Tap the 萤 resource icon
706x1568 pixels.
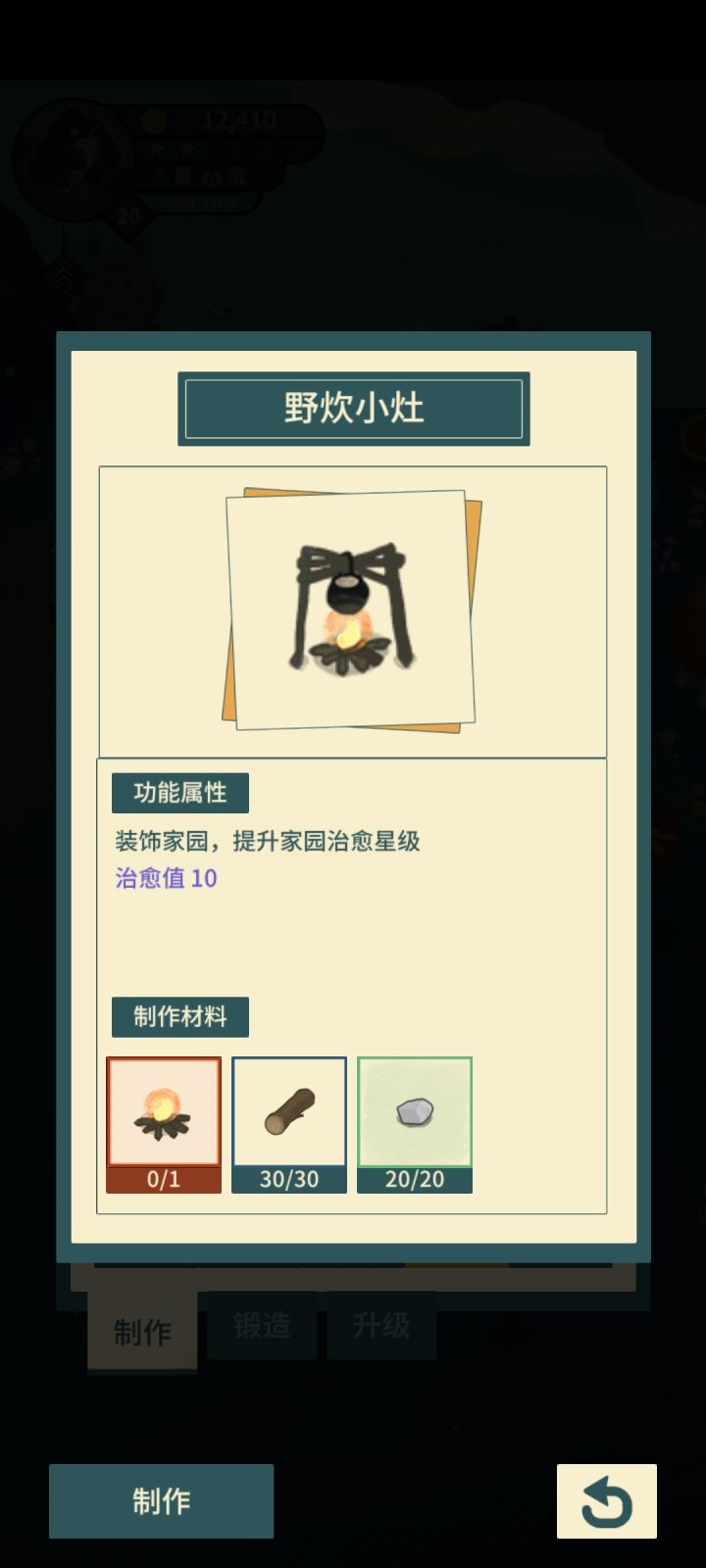[x=240, y=177]
